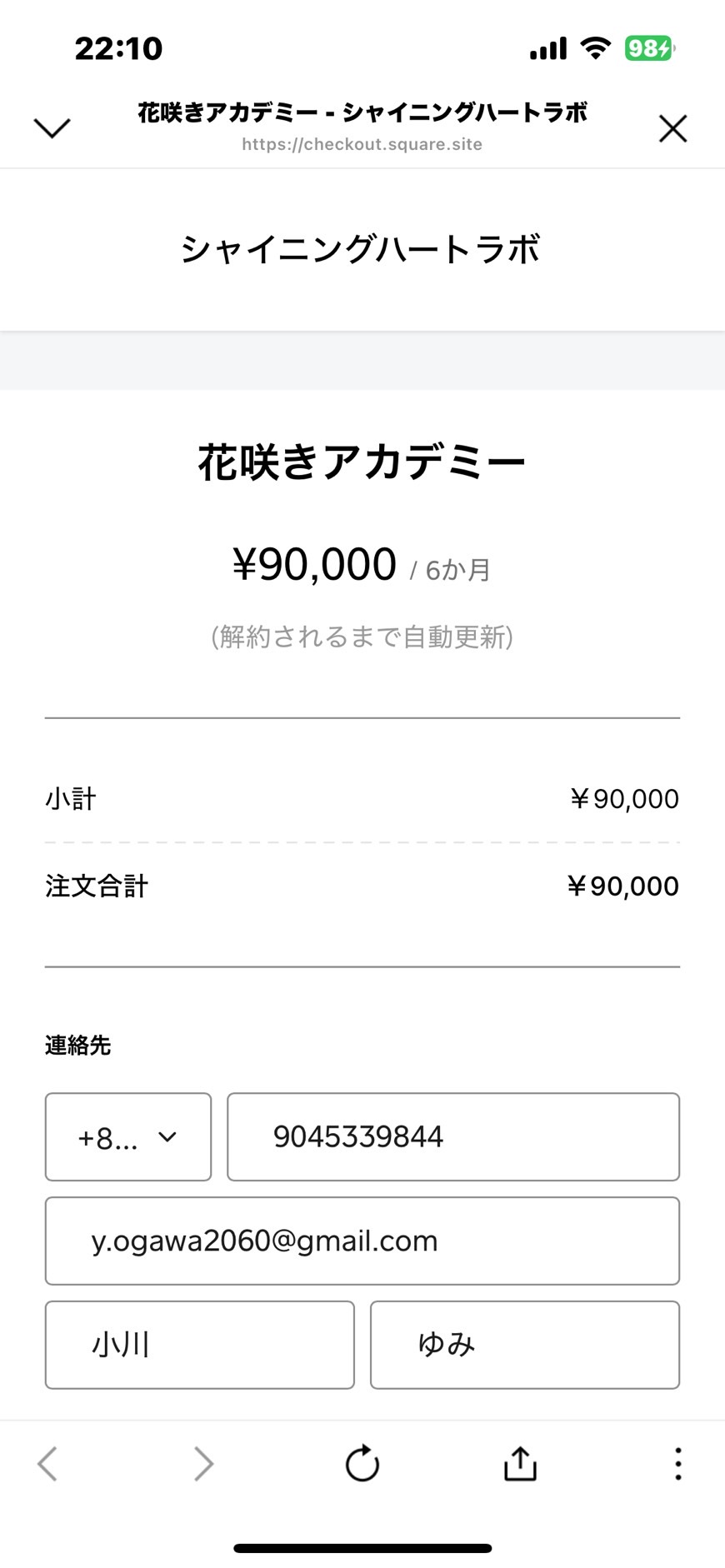725x1568 pixels.
Task: Open the three-dot overflow menu
Action: pos(678,1464)
